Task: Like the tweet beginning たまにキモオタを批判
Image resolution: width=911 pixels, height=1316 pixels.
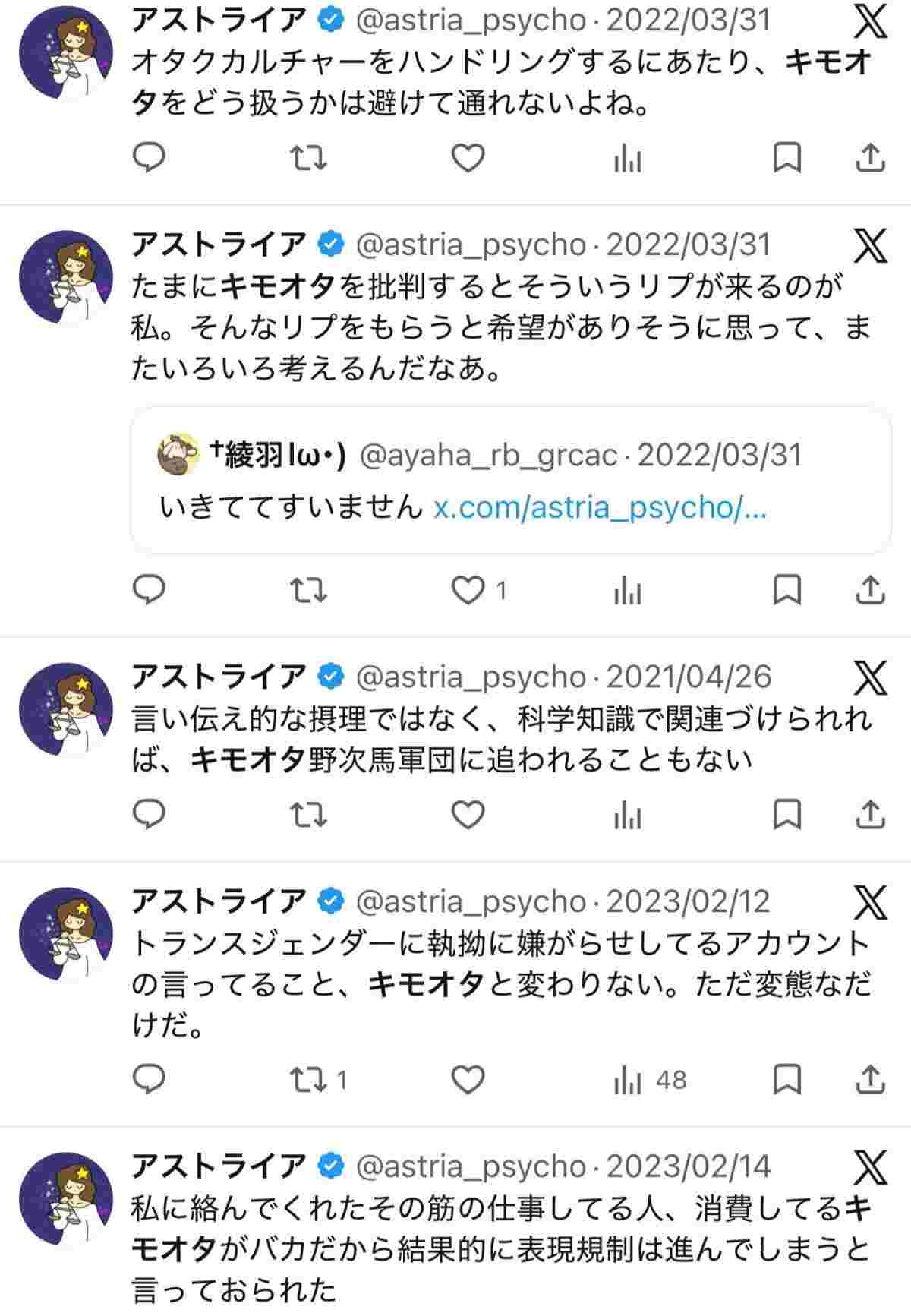Action: [x=468, y=590]
